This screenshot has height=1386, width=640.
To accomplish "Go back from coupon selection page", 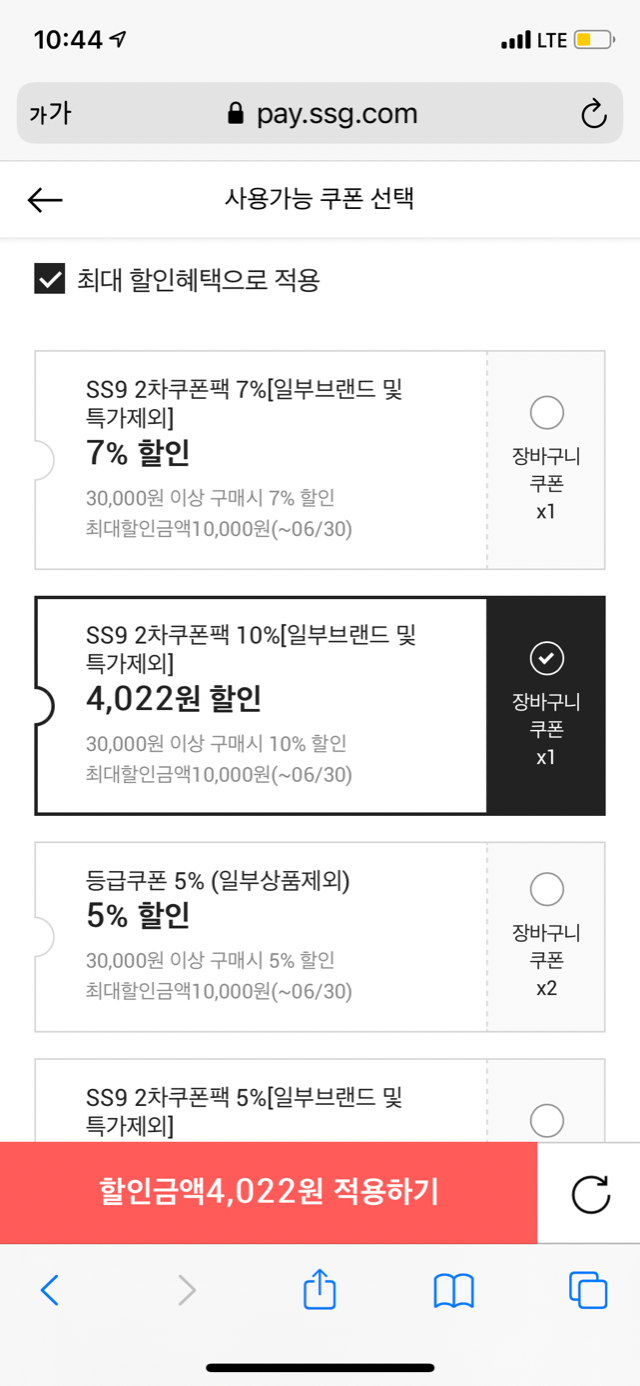I will click(45, 200).
